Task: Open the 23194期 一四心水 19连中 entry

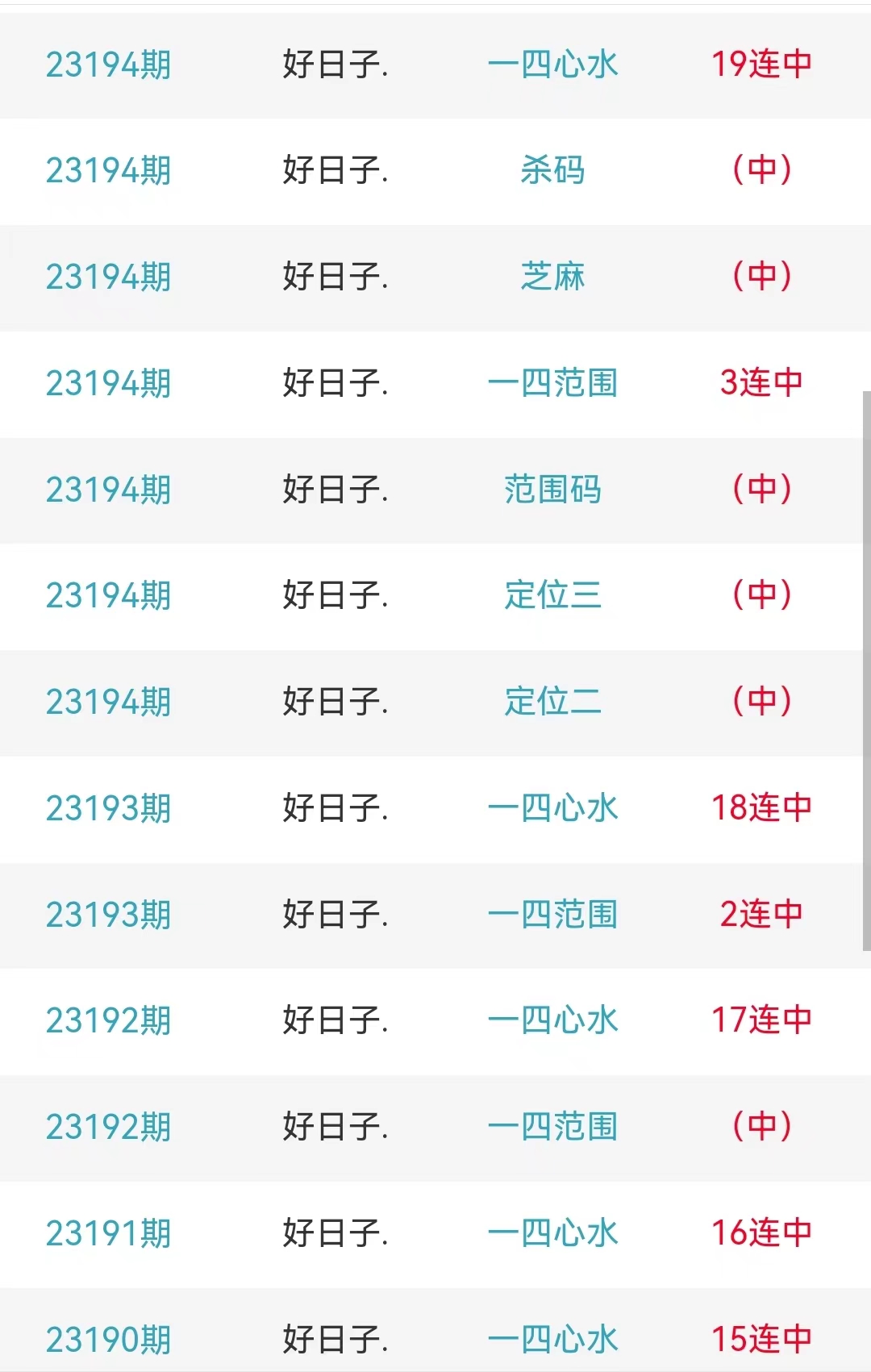Action: (x=552, y=65)
